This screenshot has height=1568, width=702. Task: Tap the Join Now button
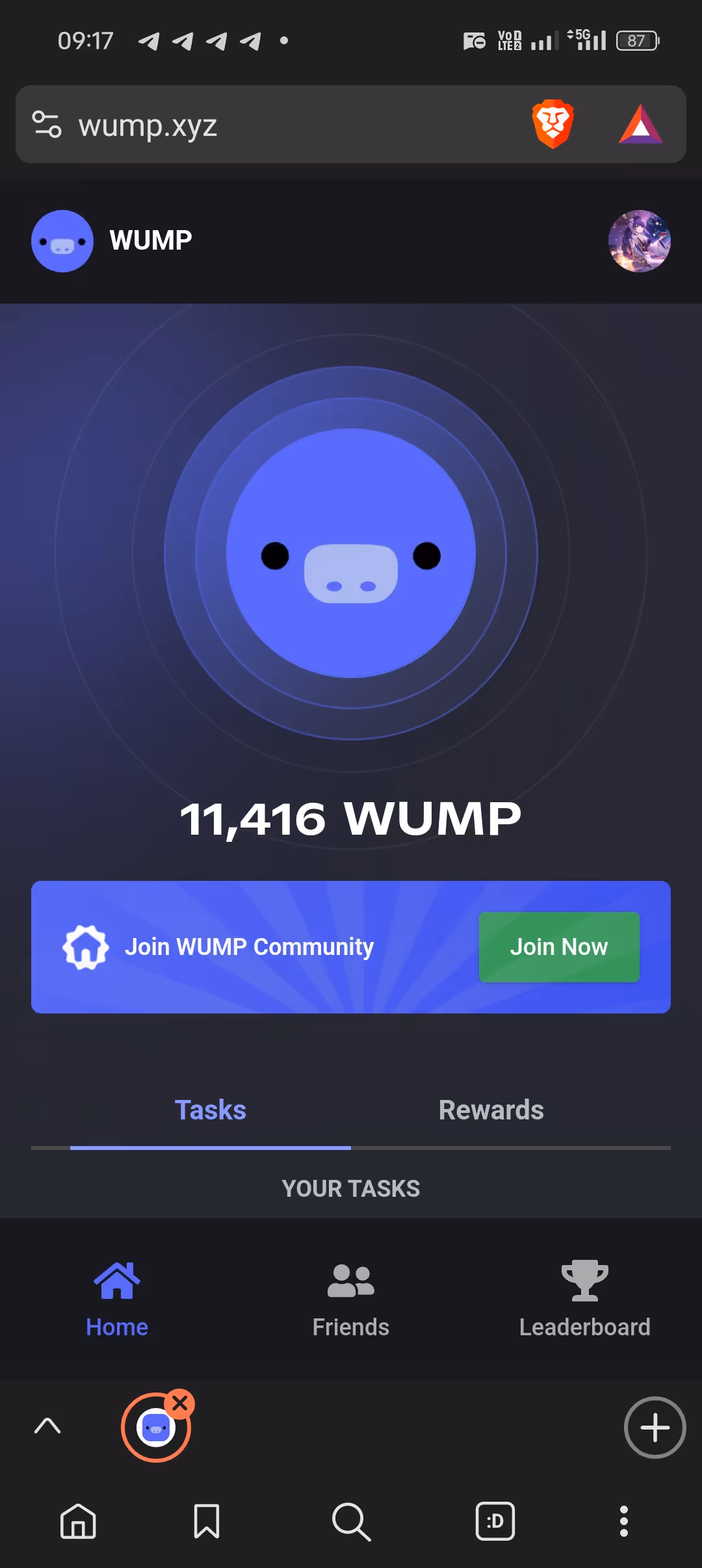pyautogui.click(x=559, y=947)
